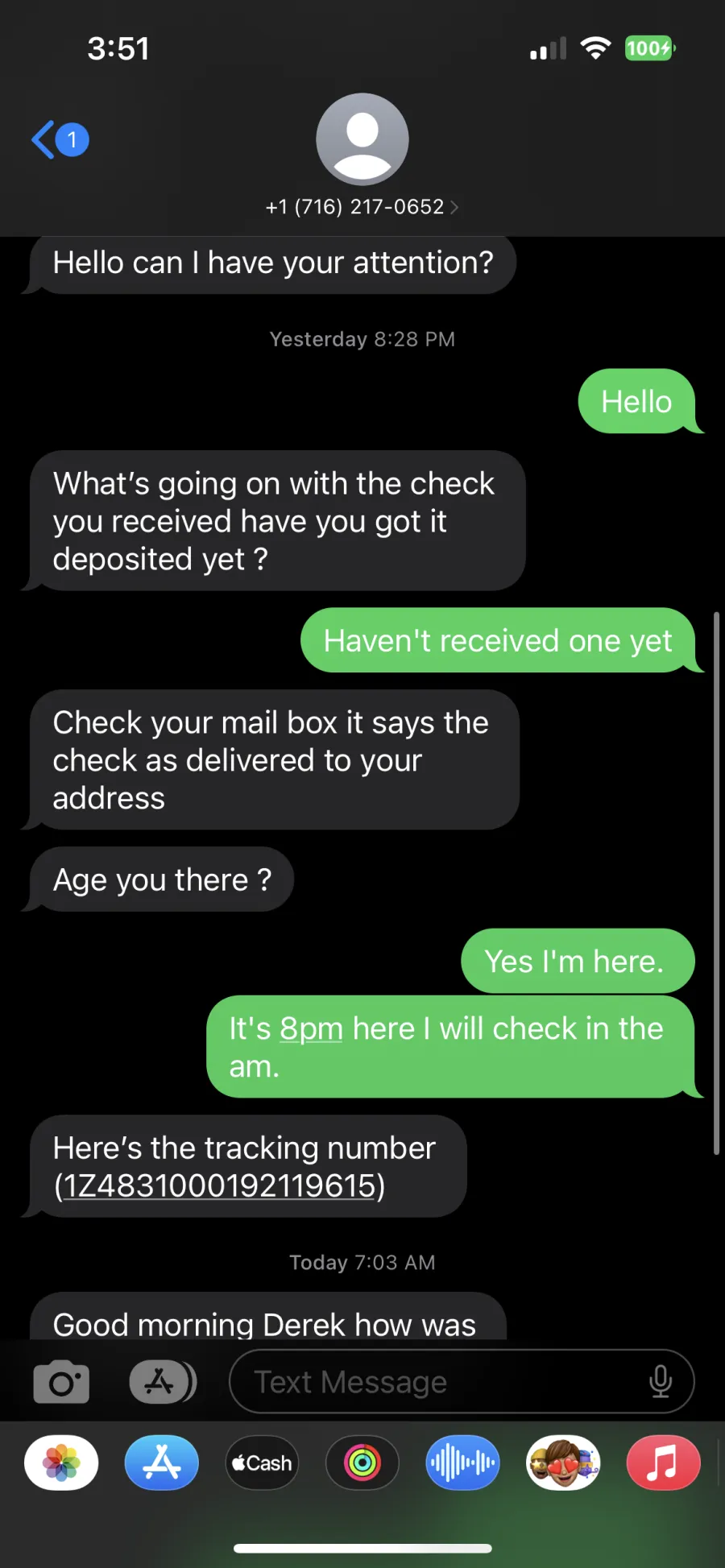Viewport: 725px width, 1568px height.
Task: Start dictation with the microphone icon
Action: pos(661,1382)
